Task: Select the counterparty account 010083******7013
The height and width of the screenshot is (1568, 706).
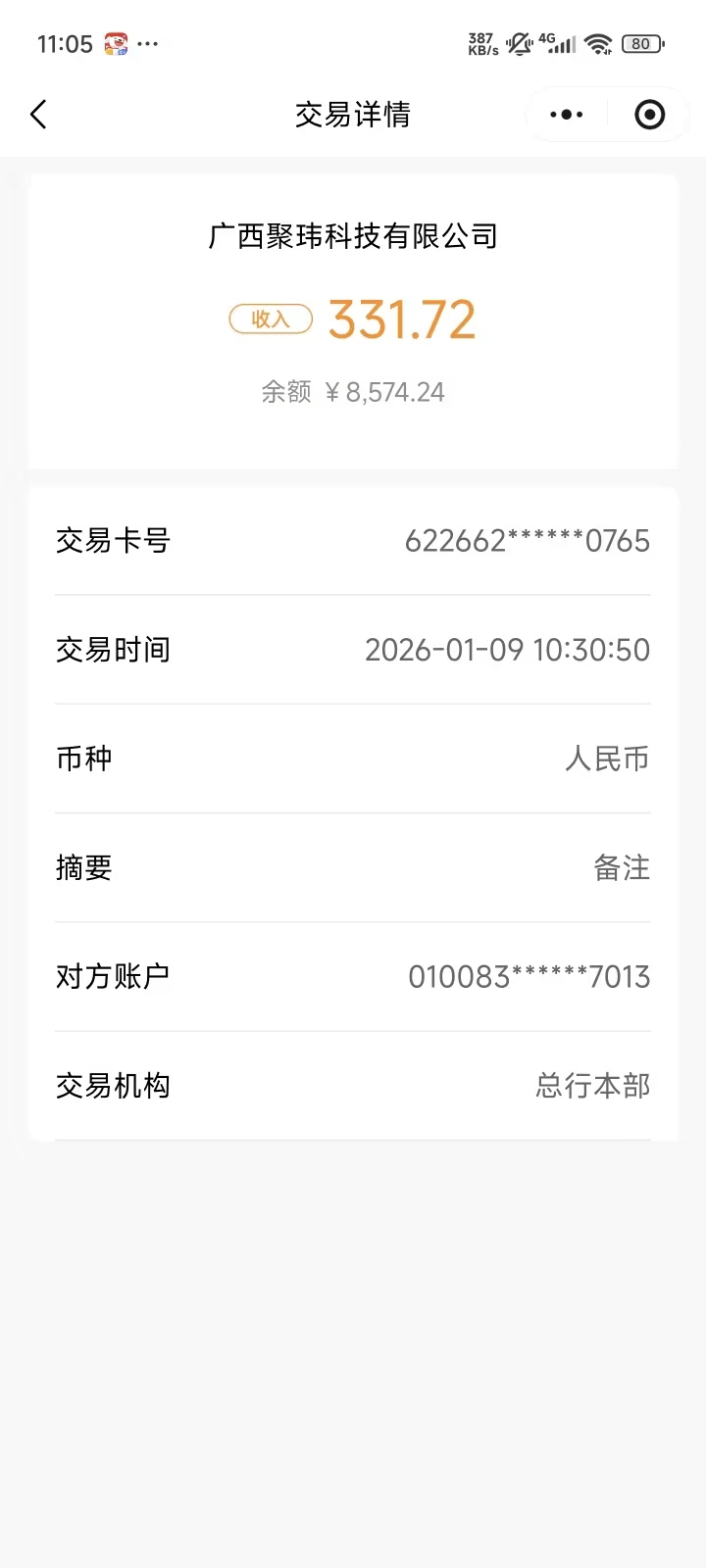Action: click(x=529, y=977)
